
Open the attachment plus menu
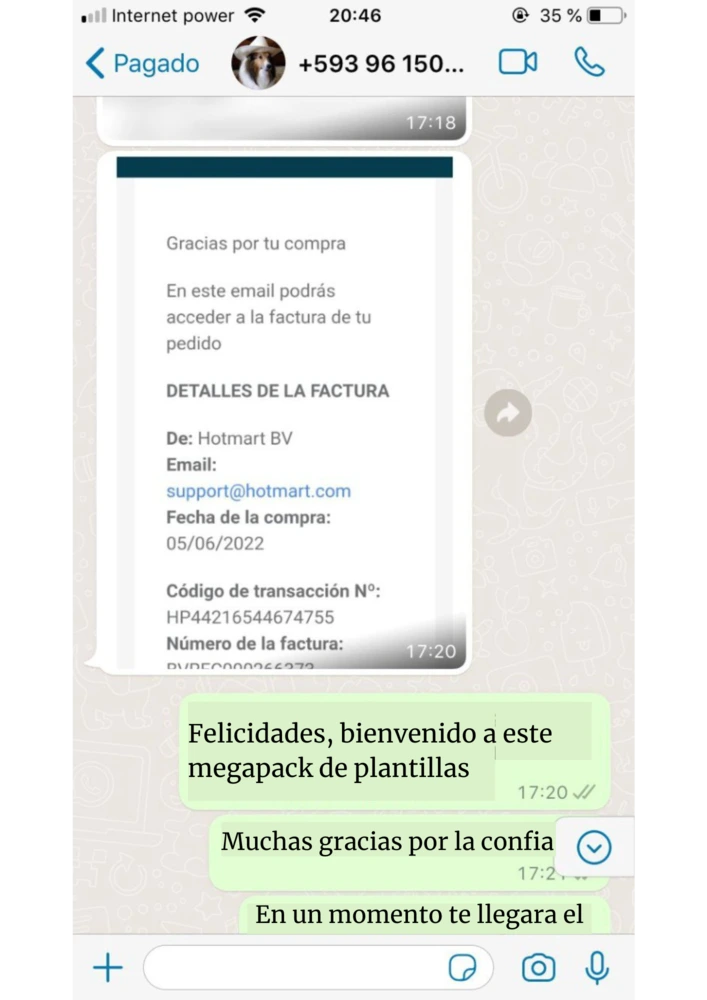[107, 967]
